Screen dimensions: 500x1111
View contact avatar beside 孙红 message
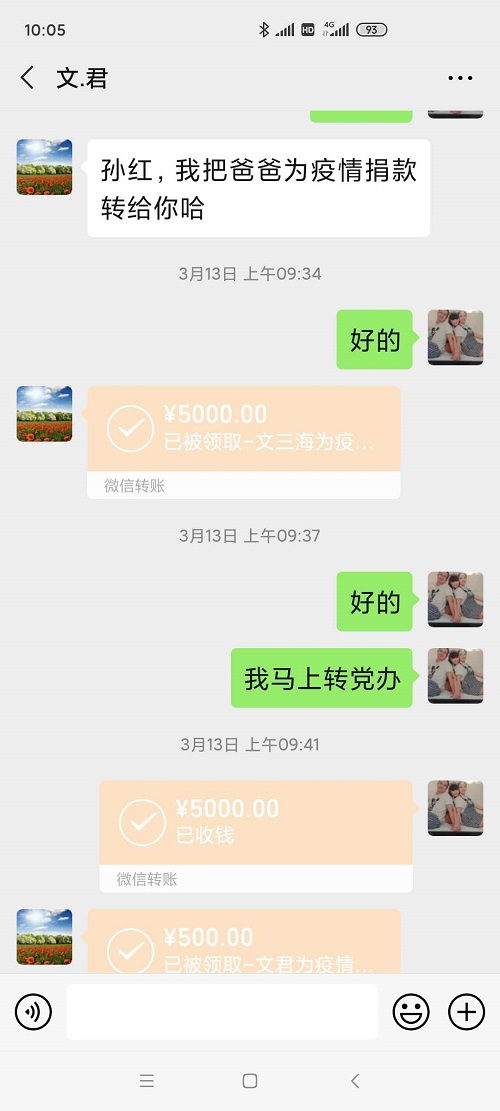tap(45, 167)
